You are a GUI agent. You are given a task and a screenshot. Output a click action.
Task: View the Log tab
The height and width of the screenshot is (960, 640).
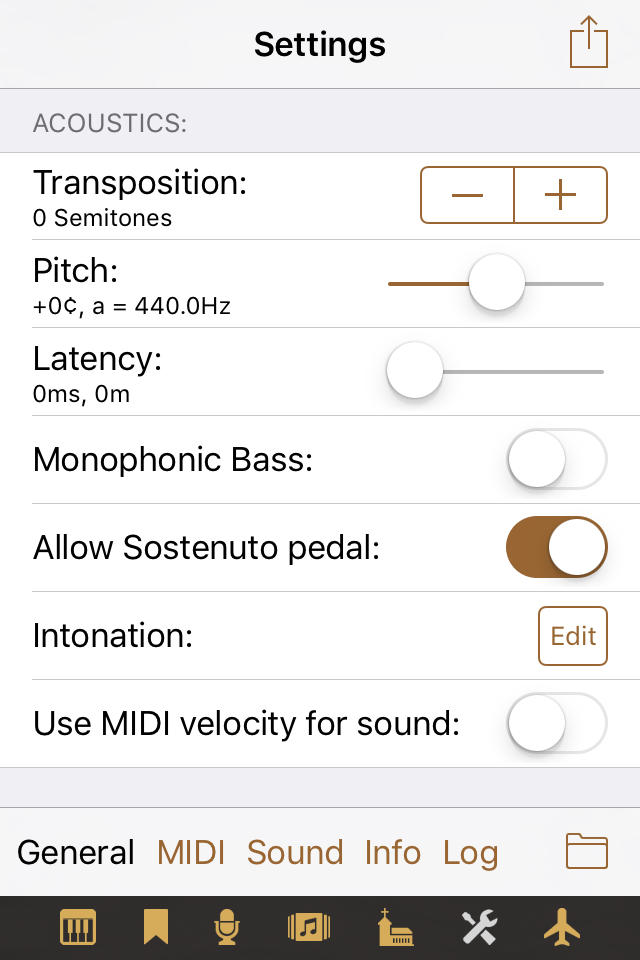click(x=470, y=852)
